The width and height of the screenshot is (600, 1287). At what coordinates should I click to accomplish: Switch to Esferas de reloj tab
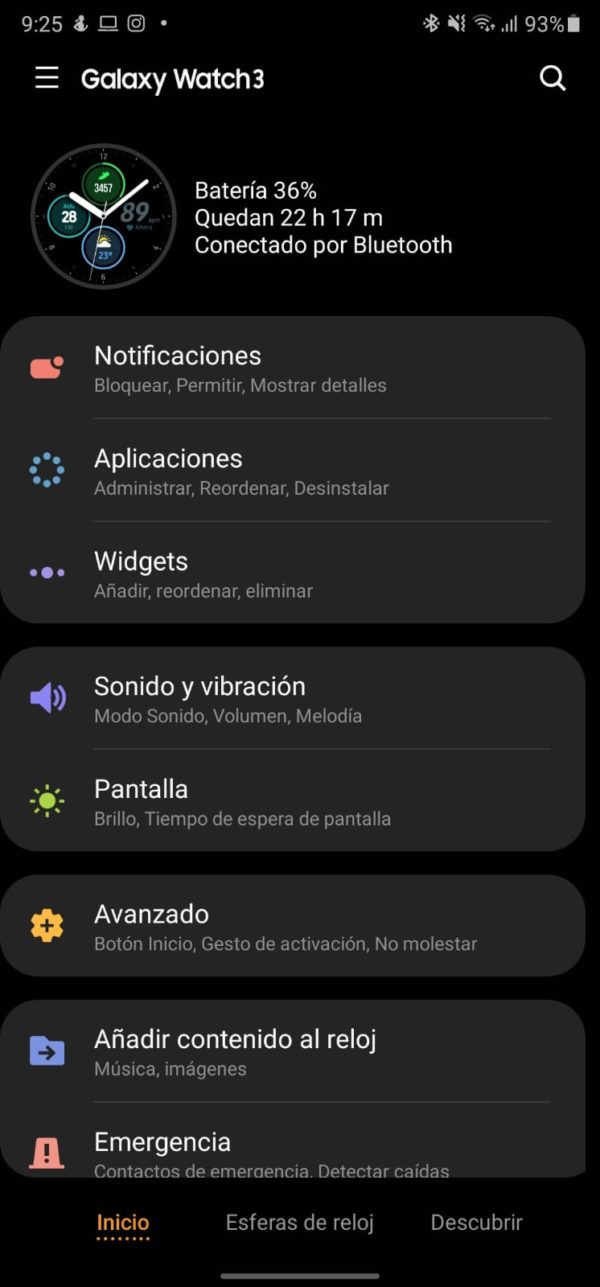click(x=299, y=1222)
